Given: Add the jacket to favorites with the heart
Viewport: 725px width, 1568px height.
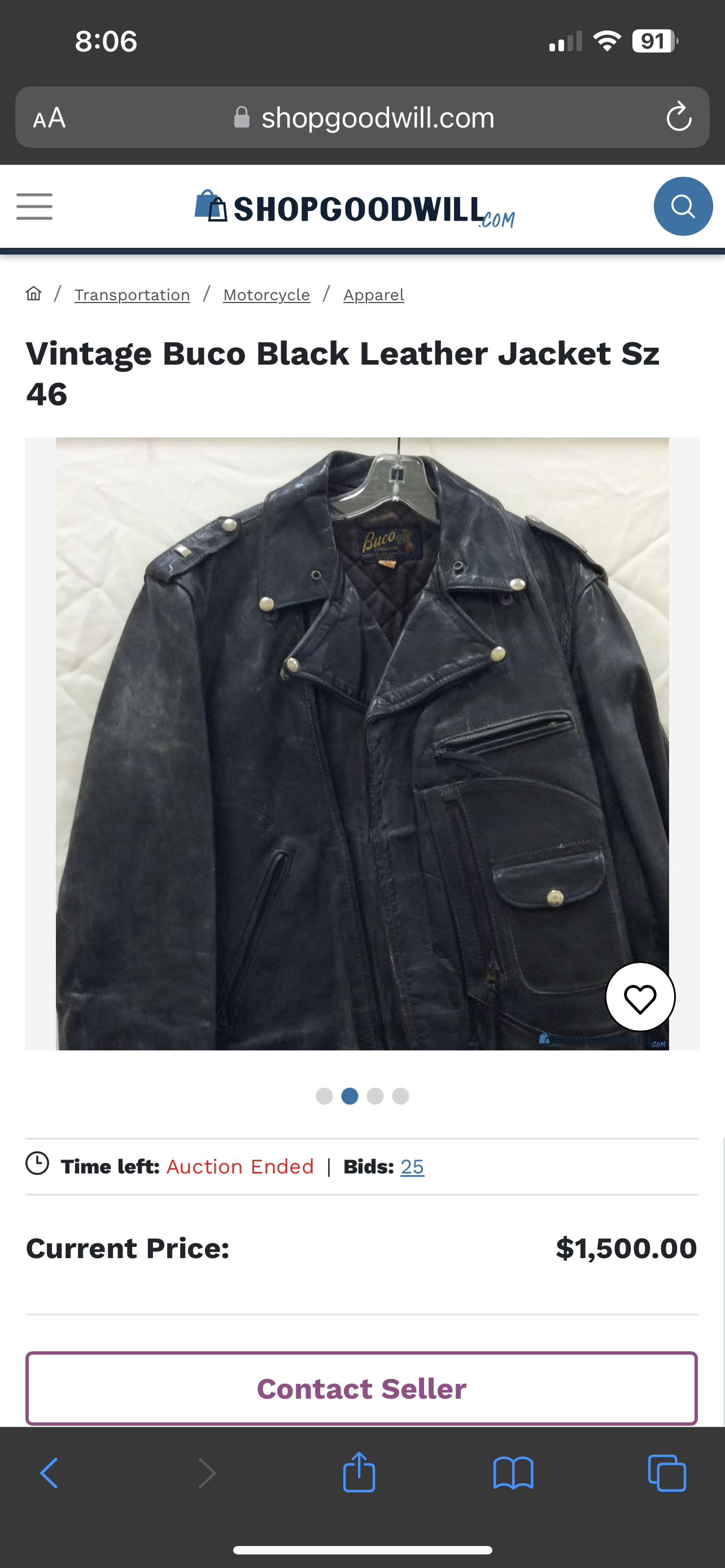Looking at the screenshot, I should (640, 997).
